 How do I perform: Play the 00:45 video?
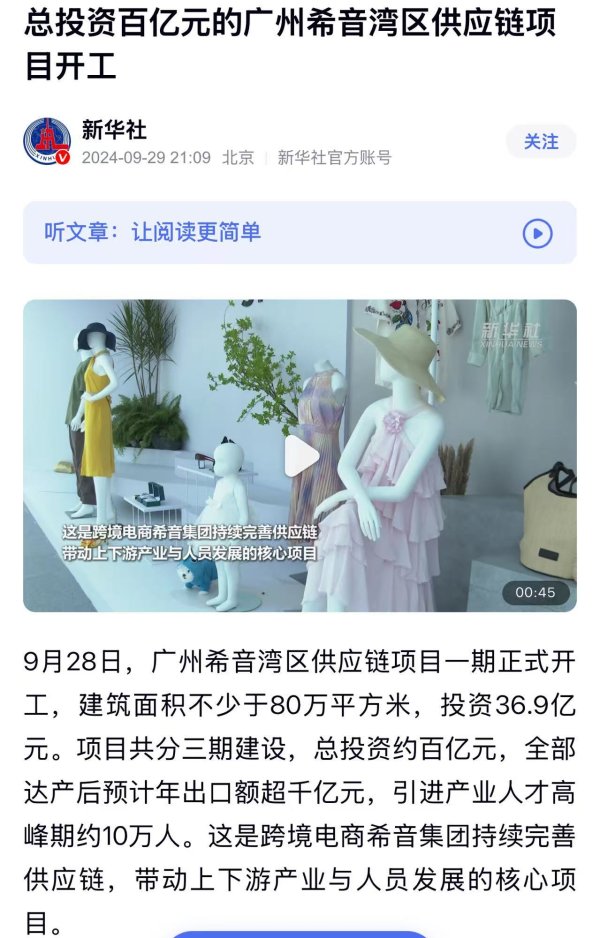301,457
